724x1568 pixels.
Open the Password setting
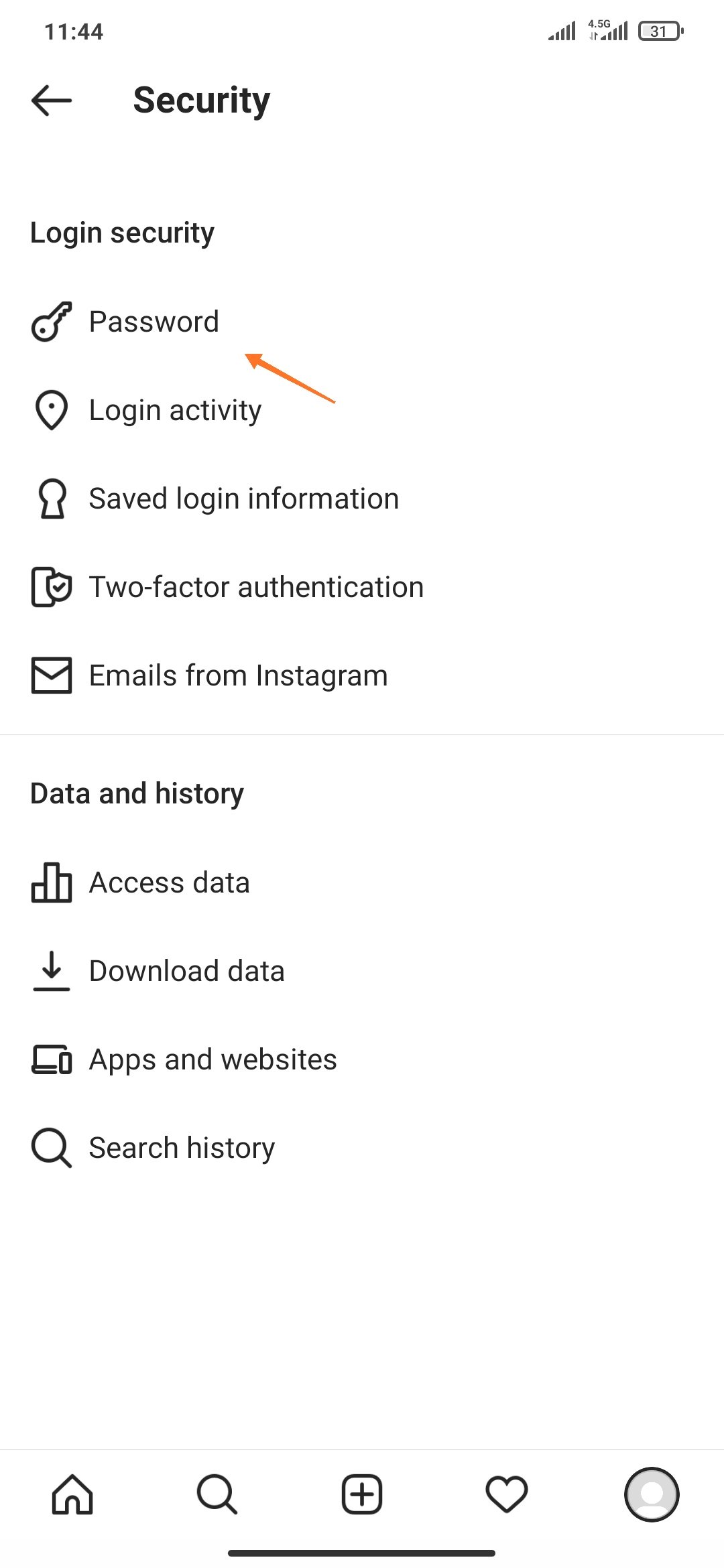154,322
